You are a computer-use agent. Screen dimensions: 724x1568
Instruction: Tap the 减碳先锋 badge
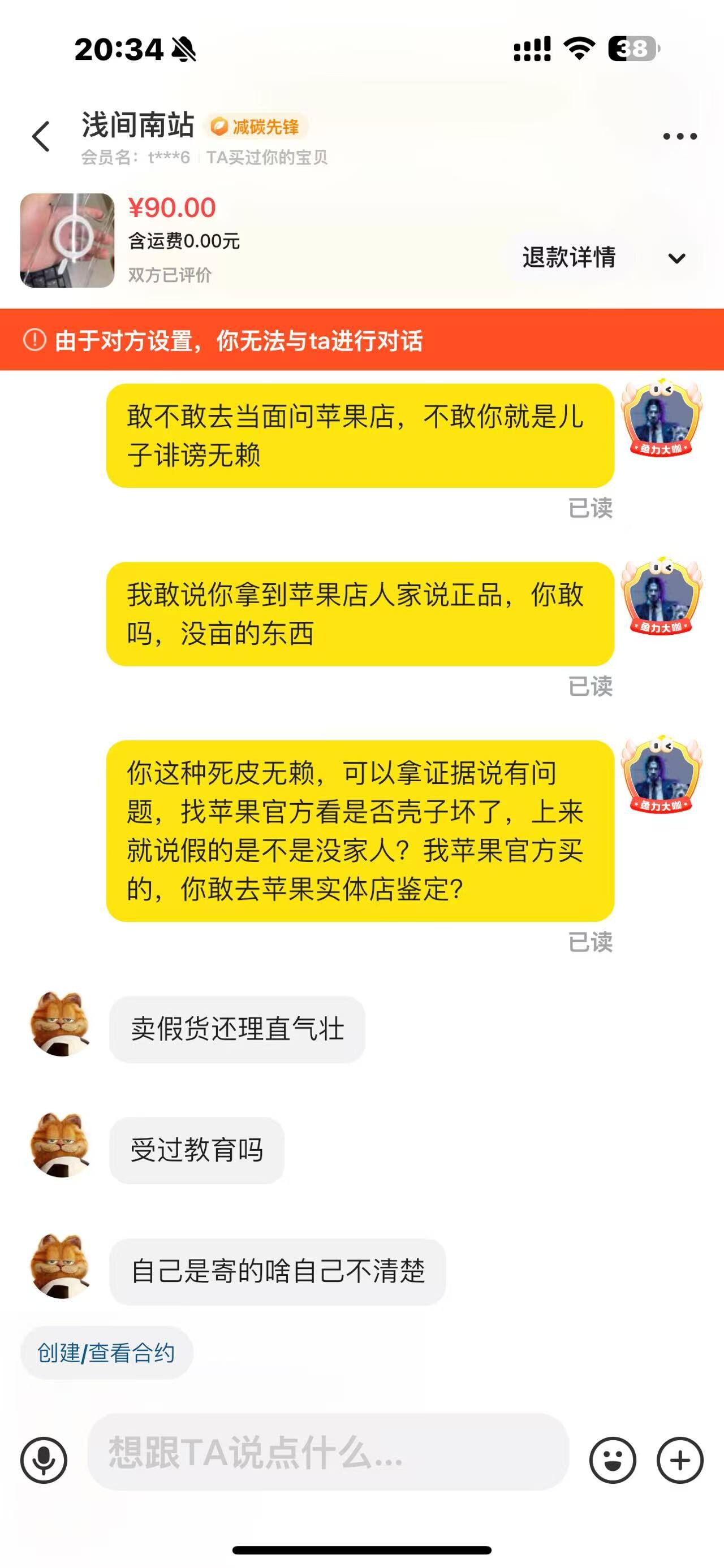(255, 127)
